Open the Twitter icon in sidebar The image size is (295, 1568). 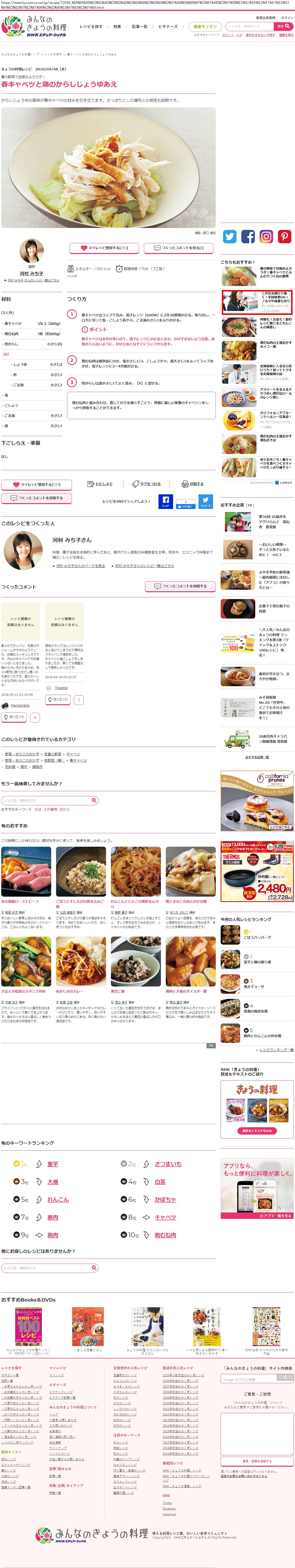[230, 237]
